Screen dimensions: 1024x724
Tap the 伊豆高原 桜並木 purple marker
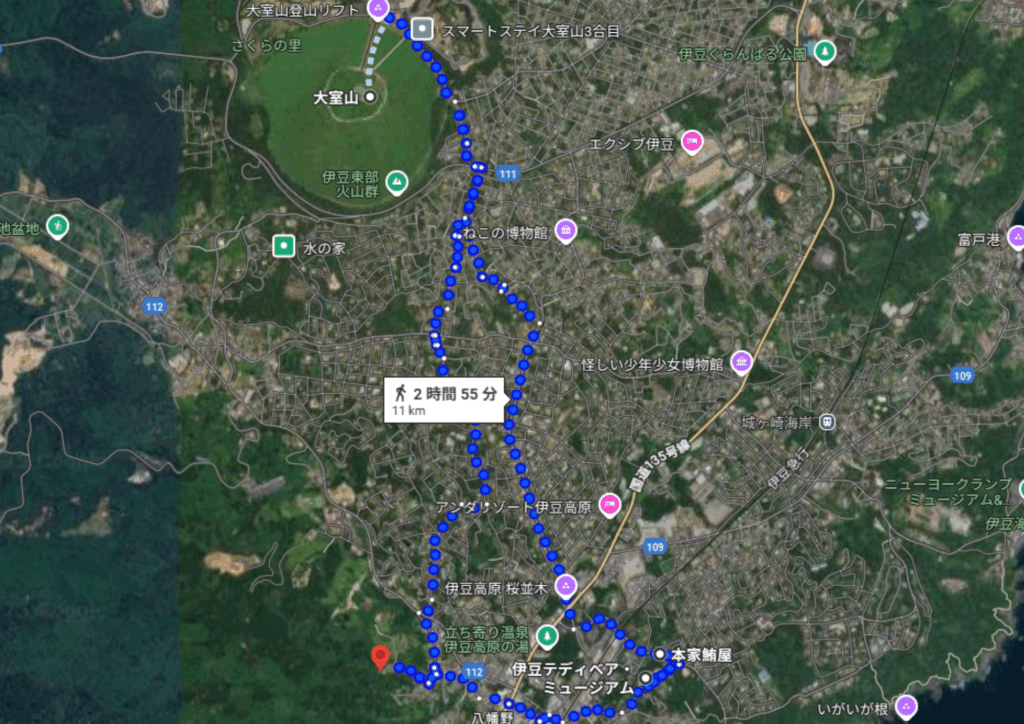point(566,585)
